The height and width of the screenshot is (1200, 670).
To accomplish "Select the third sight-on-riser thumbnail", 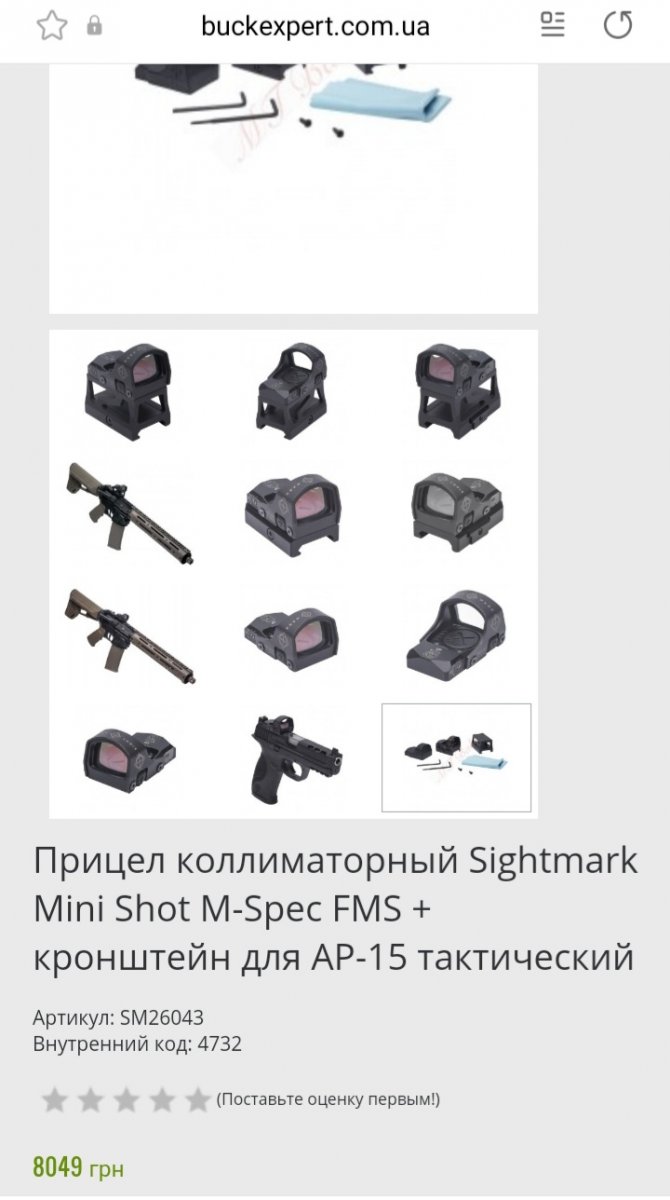I will click(456, 390).
